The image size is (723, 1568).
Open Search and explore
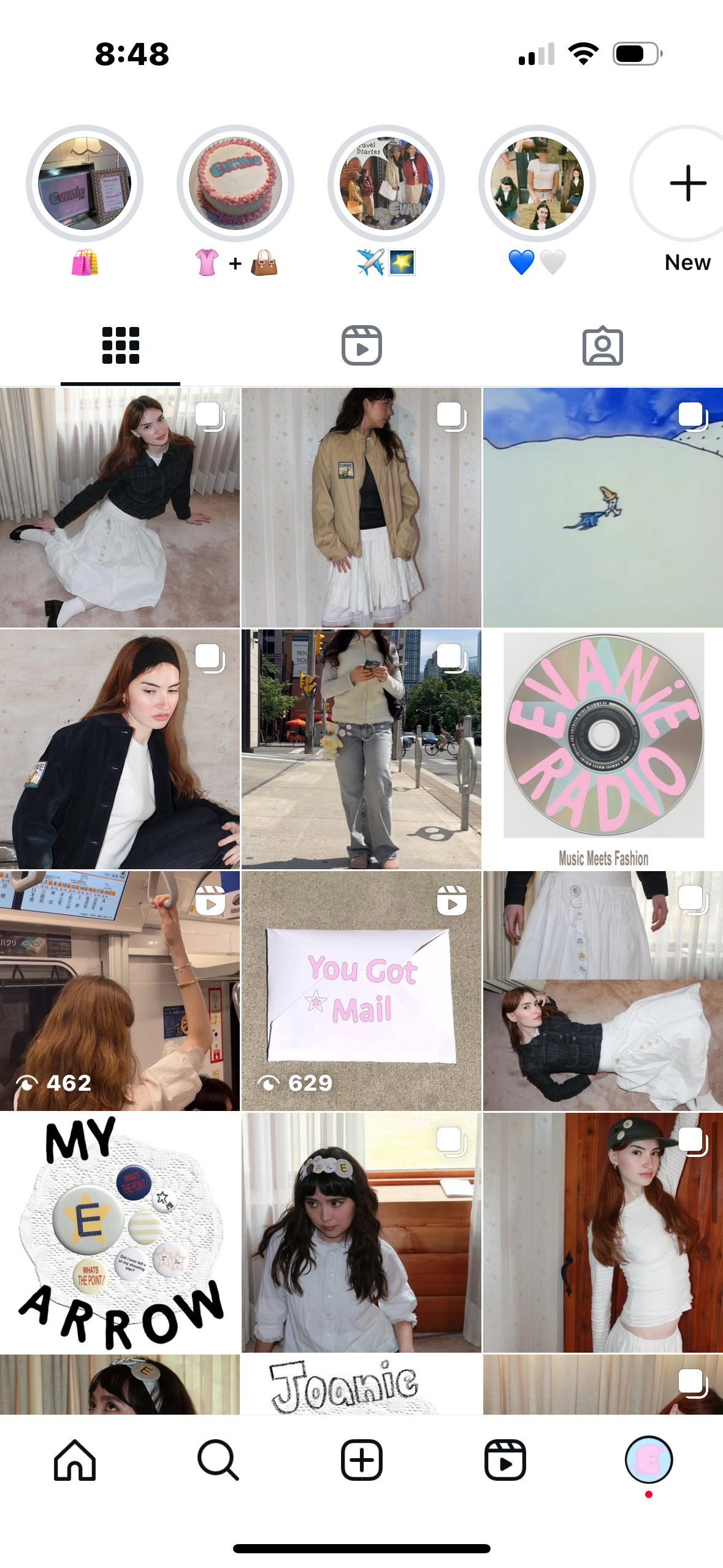218,1460
